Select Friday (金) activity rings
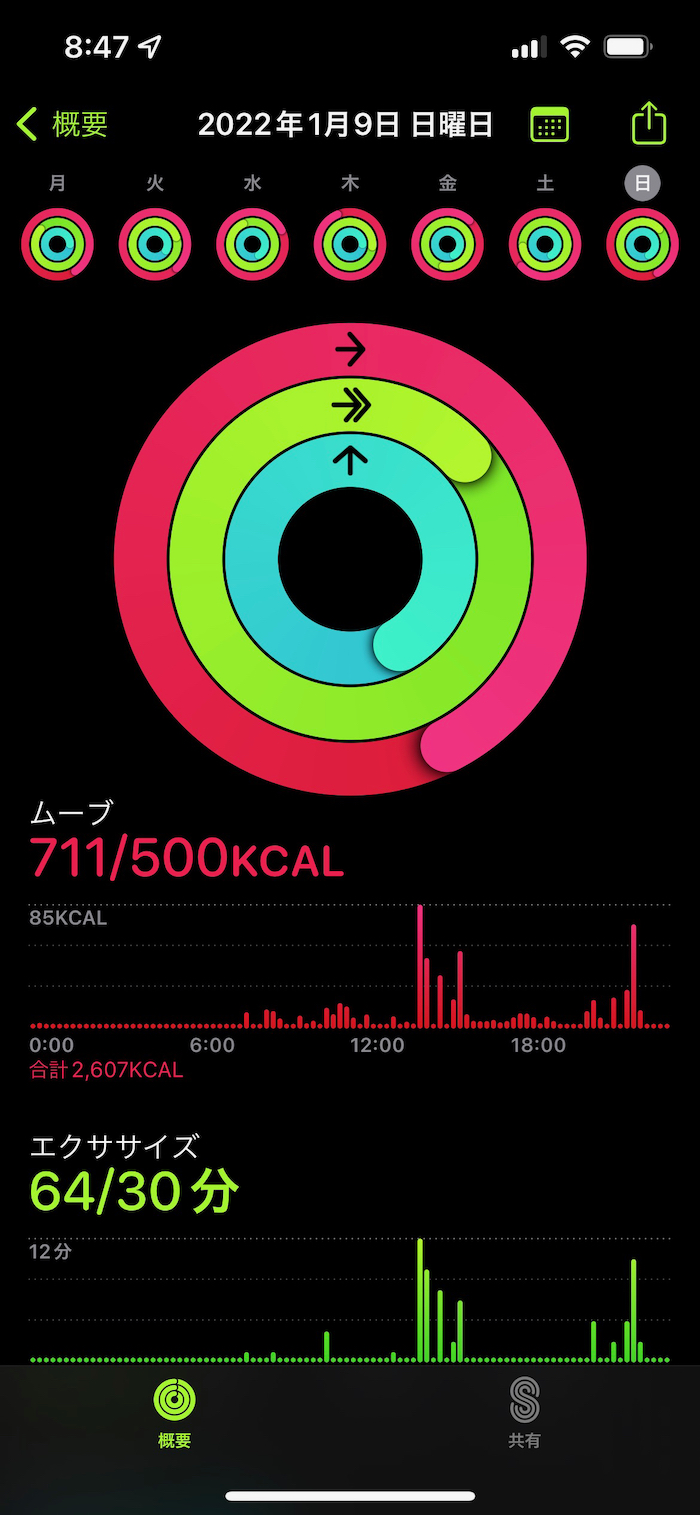 coord(447,244)
